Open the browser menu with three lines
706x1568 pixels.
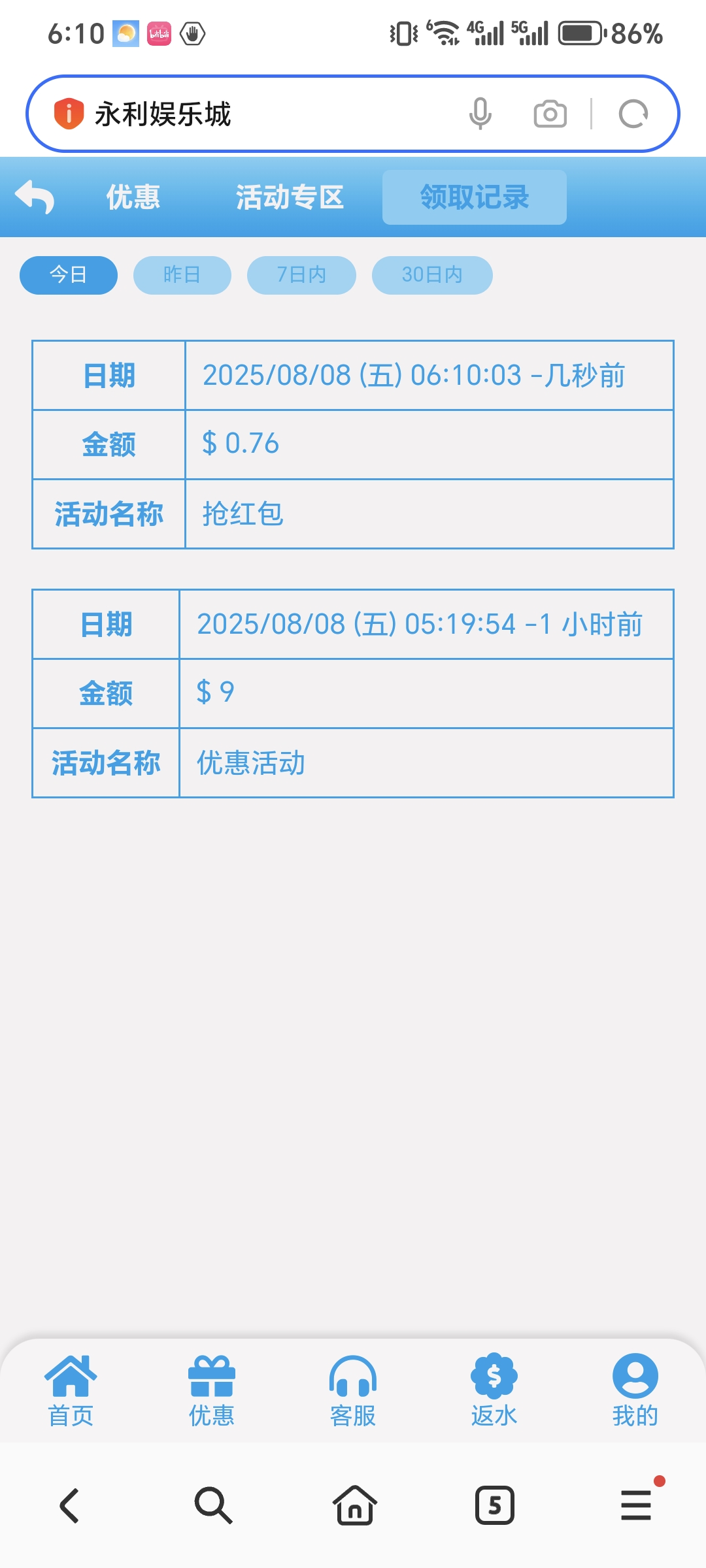[x=636, y=1505]
